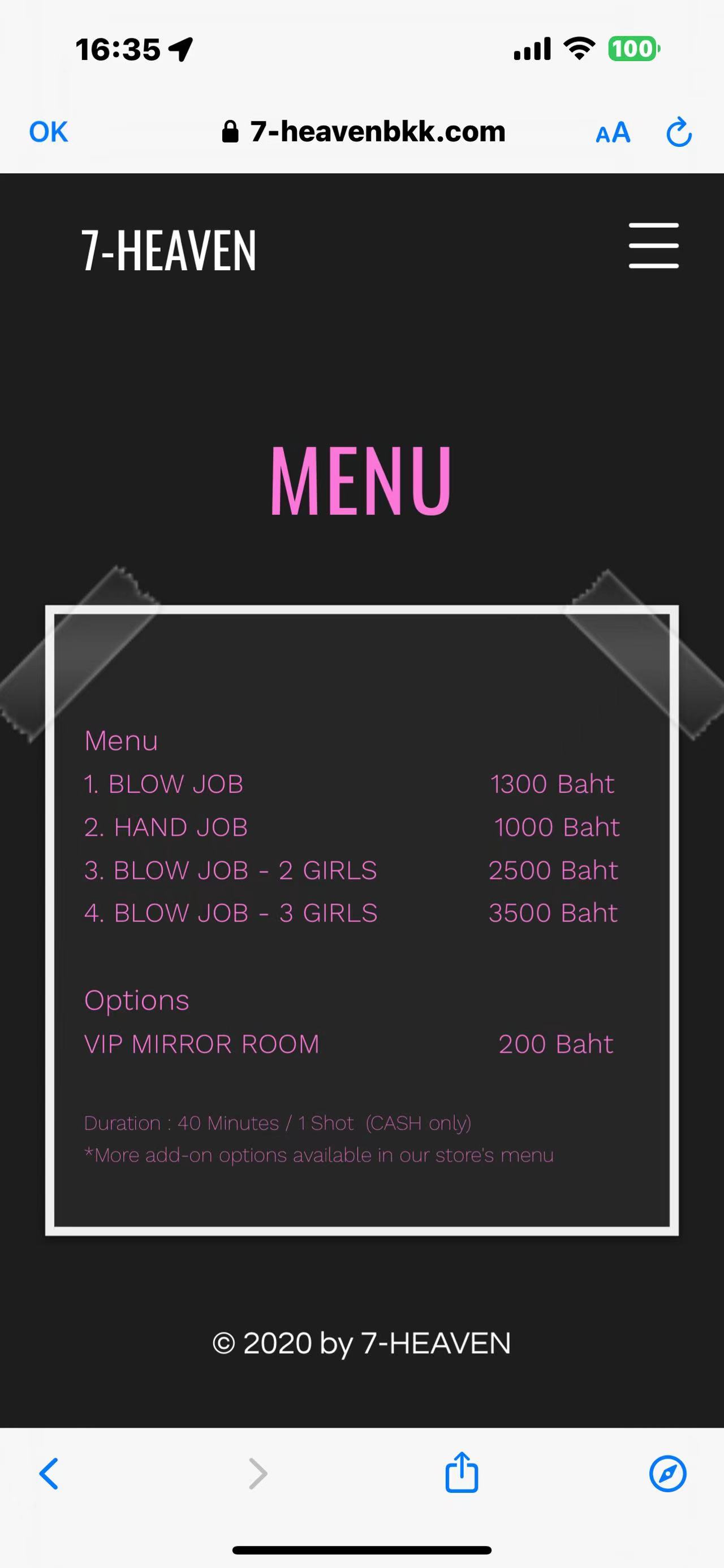The width and height of the screenshot is (724, 1568).
Task: Share this web page
Action: tap(462, 1473)
